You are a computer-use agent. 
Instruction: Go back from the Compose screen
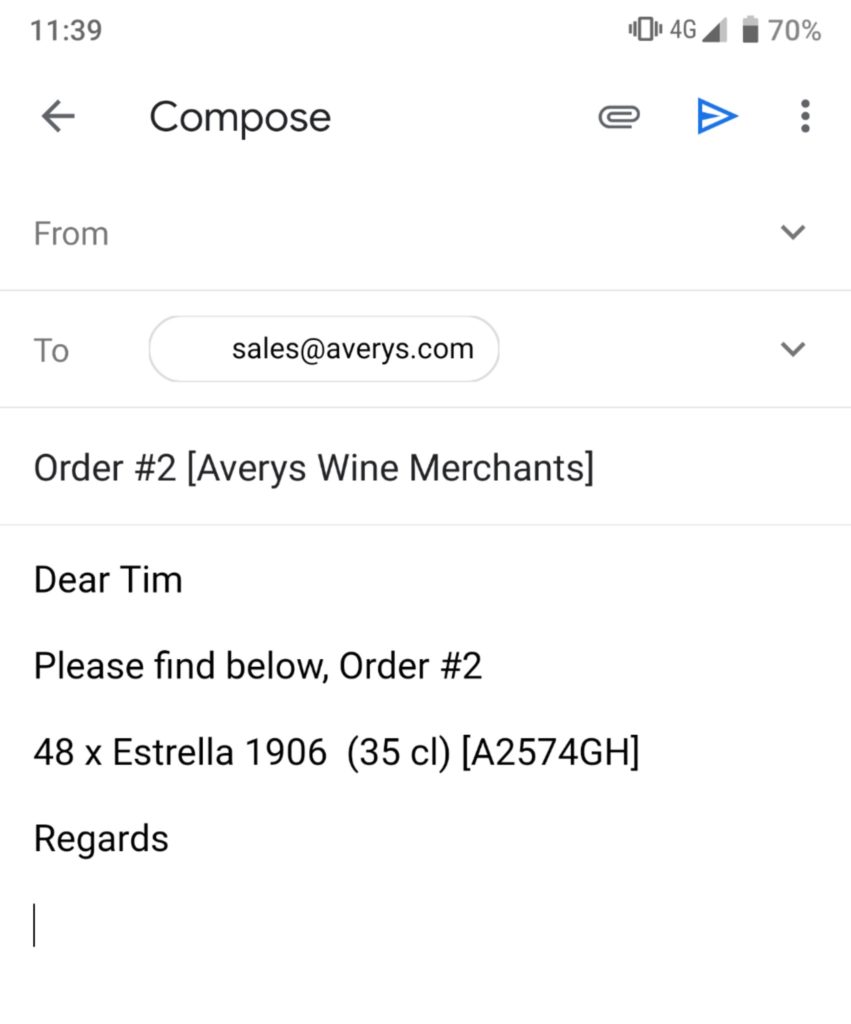[58, 117]
